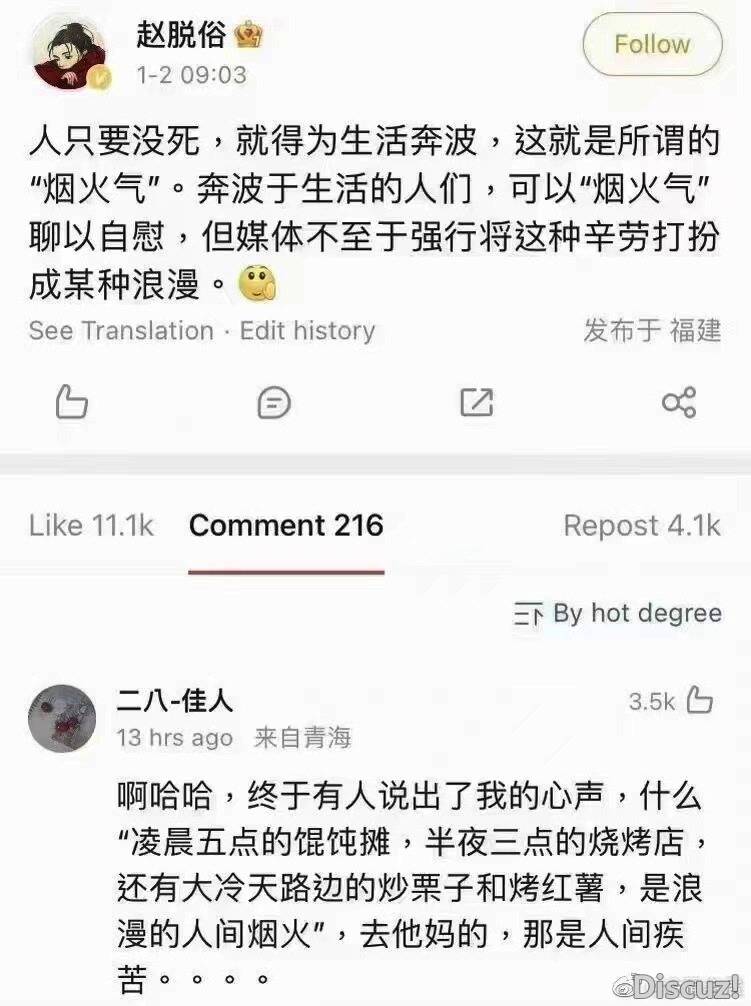
Task: Follow 赵脱俗's account
Action: tap(652, 44)
